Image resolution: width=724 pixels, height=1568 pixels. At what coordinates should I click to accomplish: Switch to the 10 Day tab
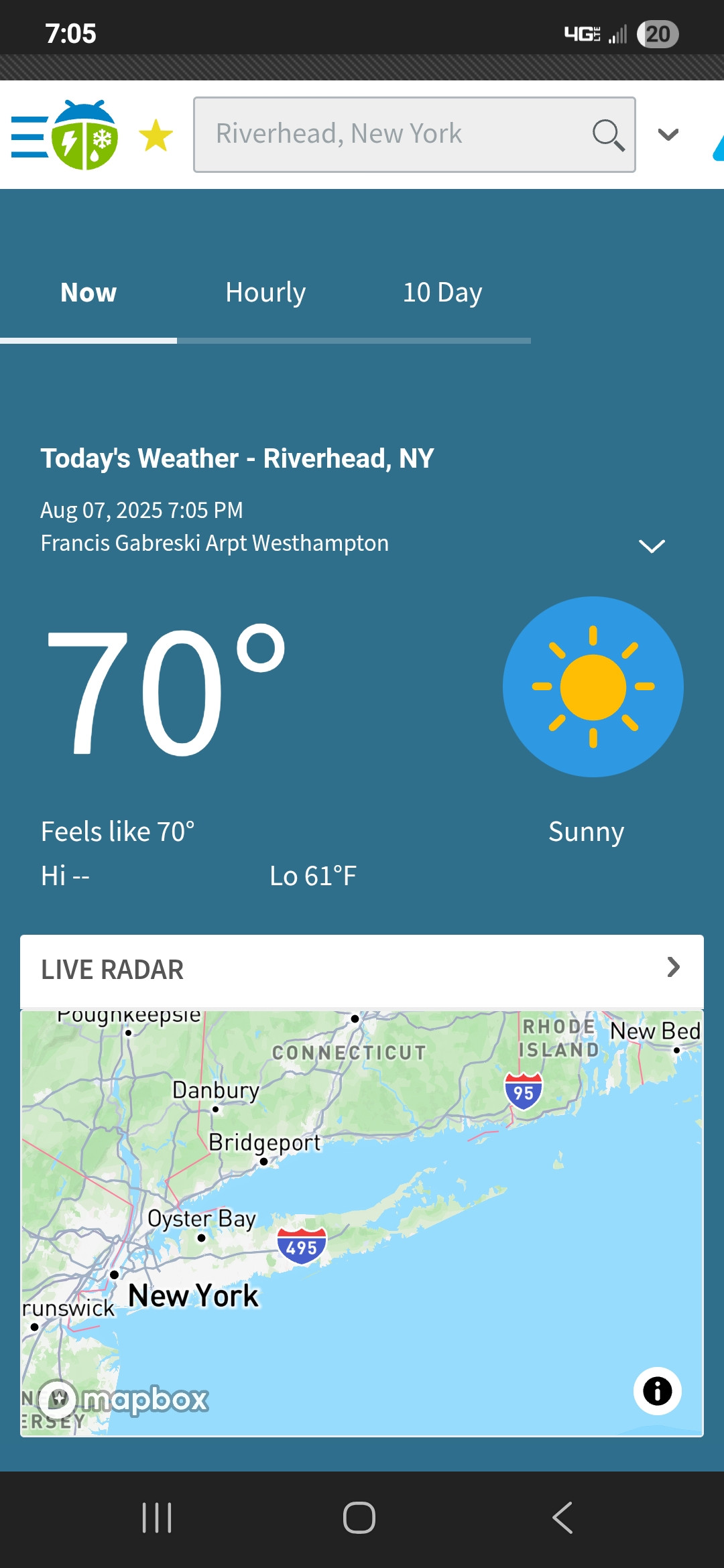(442, 293)
